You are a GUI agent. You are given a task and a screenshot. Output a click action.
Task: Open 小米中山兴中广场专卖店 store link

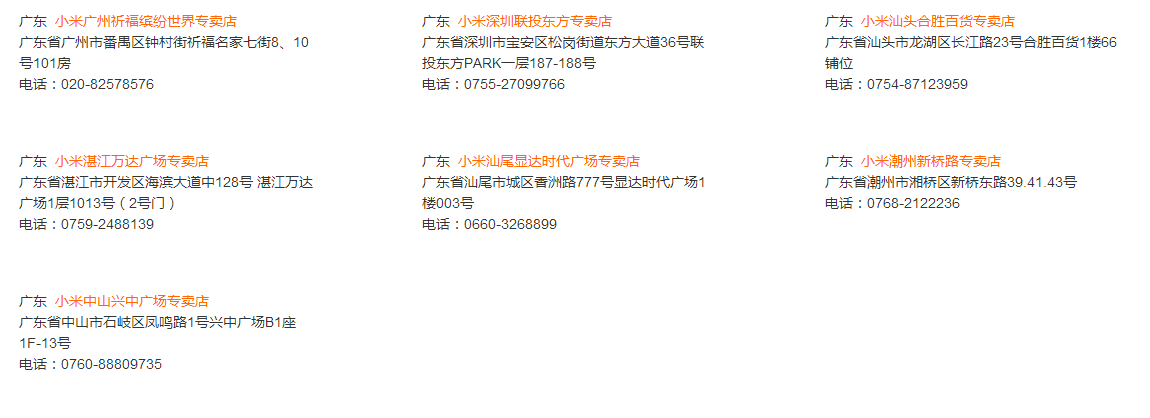click(131, 301)
